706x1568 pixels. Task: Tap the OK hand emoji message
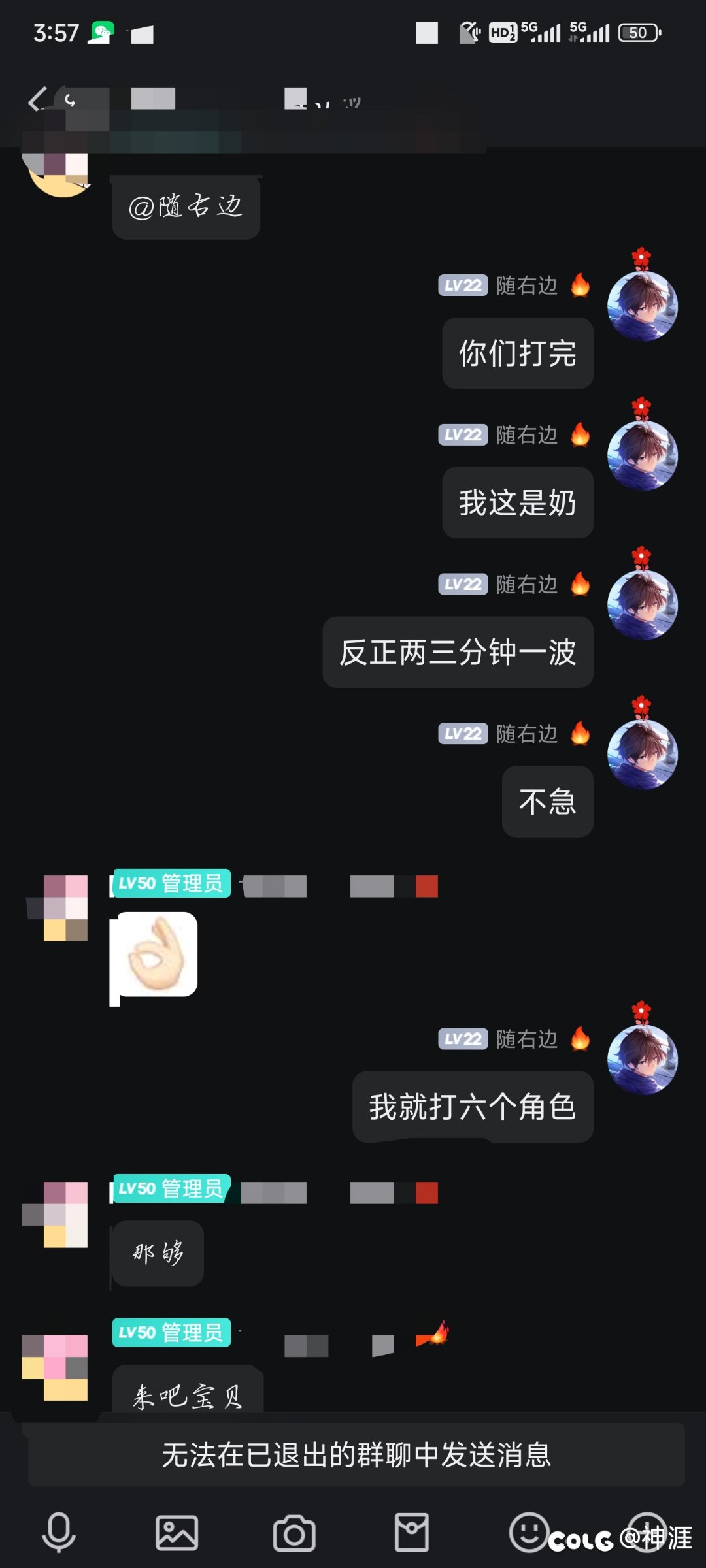pyautogui.click(x=155, y=955)
